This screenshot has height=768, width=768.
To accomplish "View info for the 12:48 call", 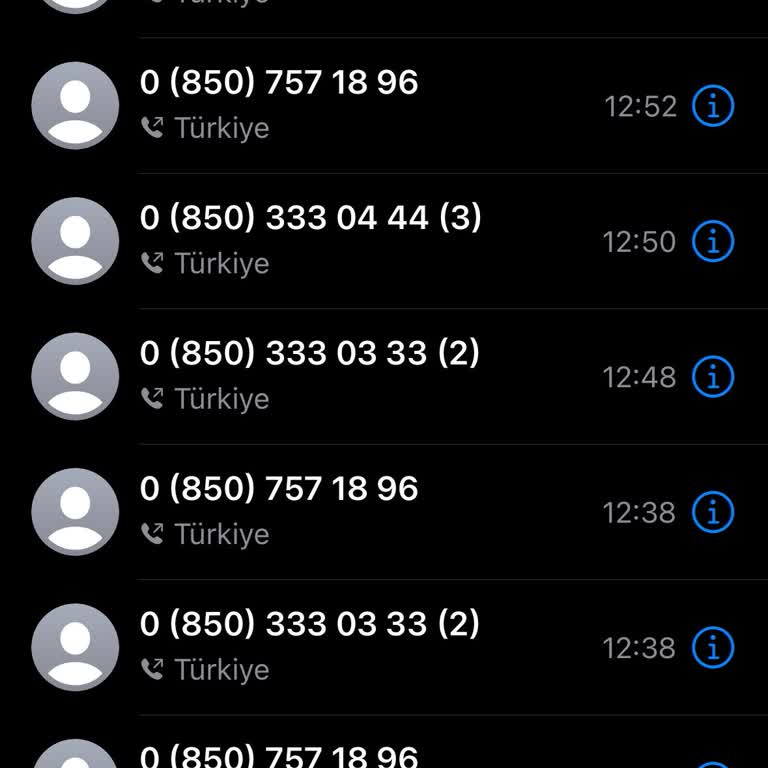I will click(713, 377).
